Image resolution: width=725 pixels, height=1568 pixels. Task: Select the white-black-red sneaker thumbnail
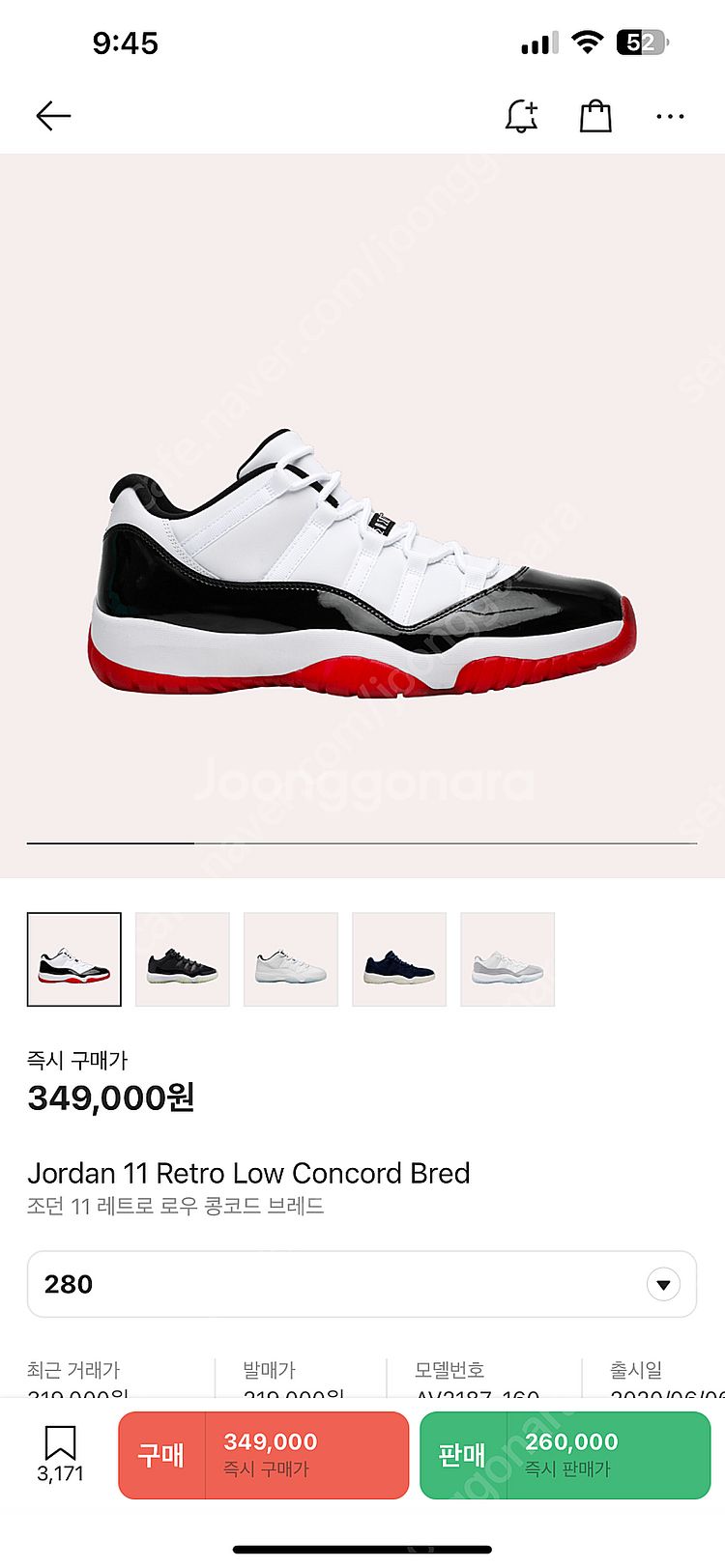(x=74, y=959)
